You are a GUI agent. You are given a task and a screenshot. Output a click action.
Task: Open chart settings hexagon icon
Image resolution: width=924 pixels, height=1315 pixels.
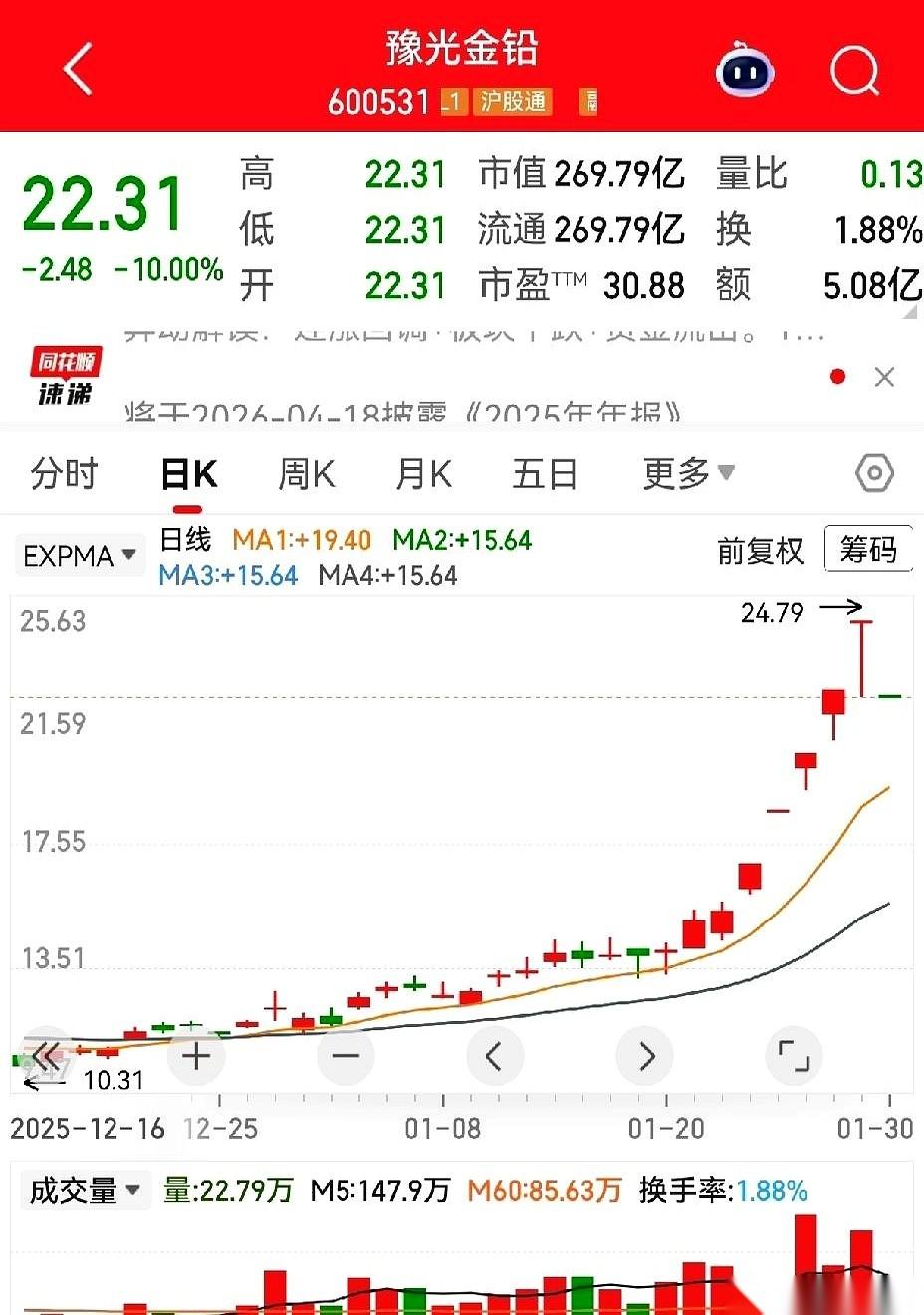[874, 473]
